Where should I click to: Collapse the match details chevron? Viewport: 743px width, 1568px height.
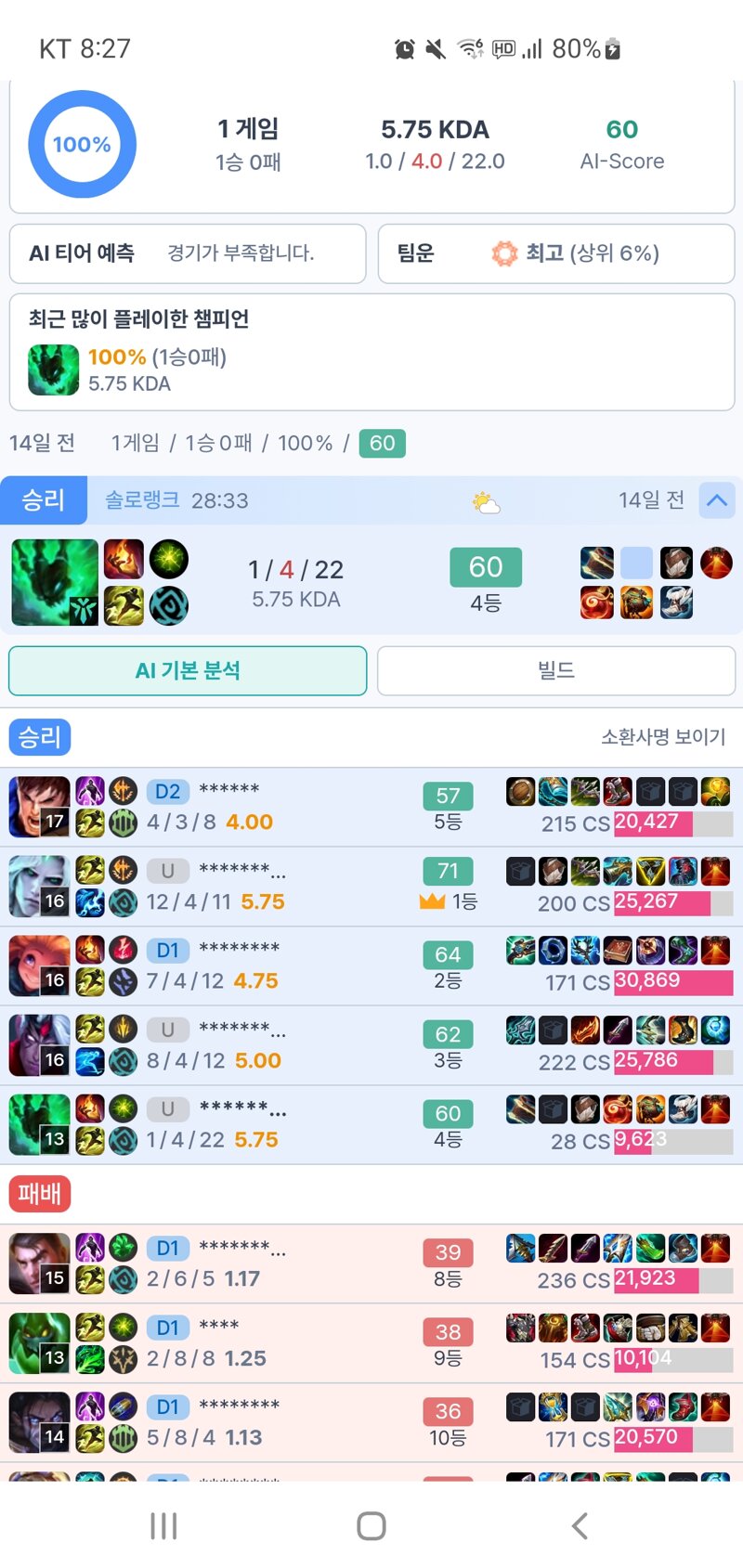point(716,500)
